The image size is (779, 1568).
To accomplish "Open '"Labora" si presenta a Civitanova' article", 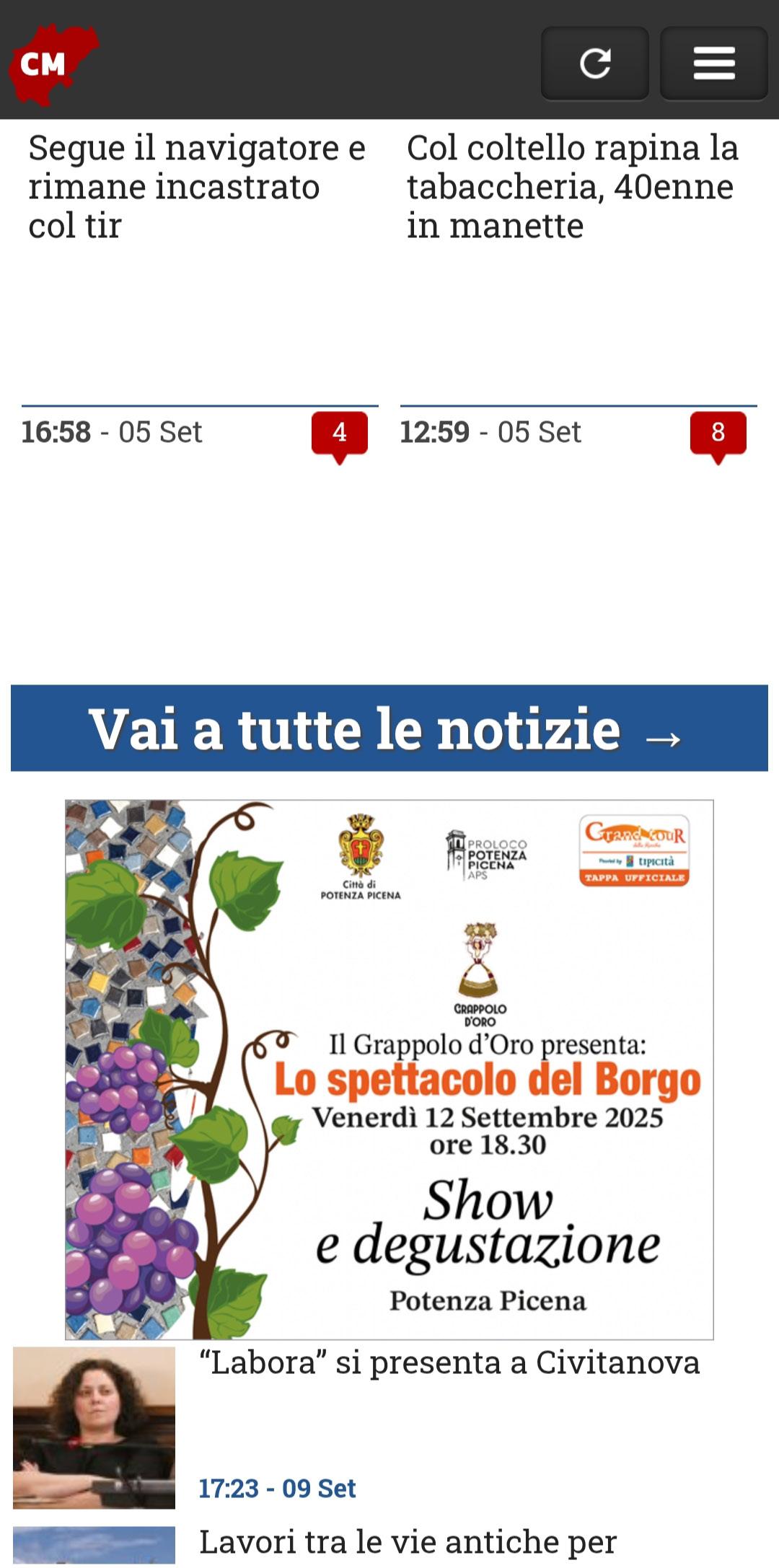I will click(449, 1362).
